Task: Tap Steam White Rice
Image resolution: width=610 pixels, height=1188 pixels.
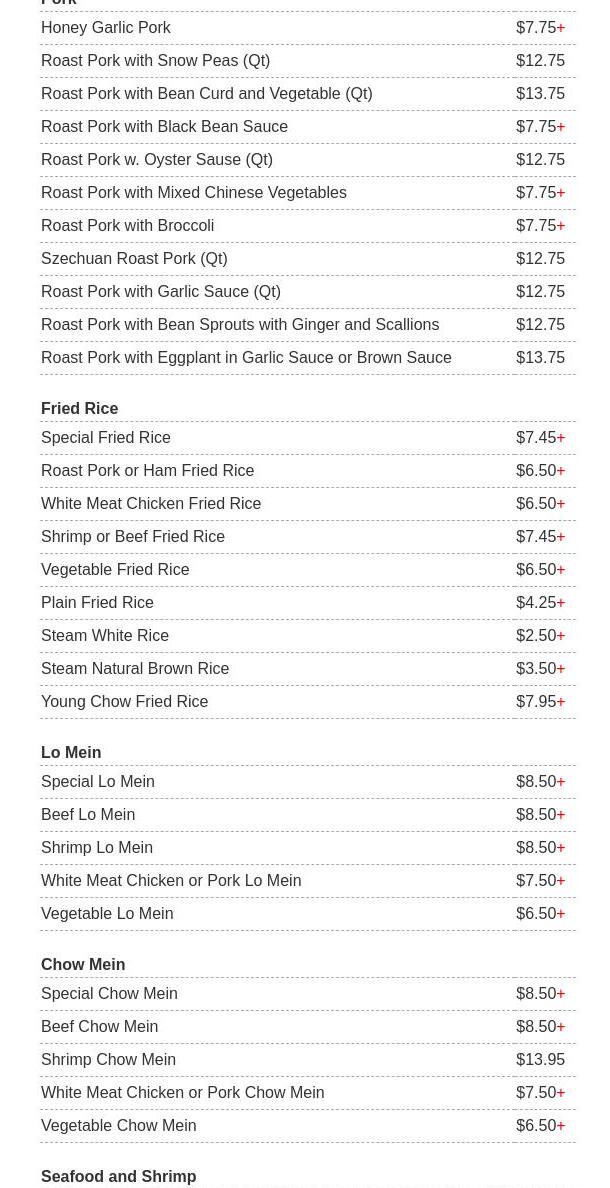Action: point(105,636)
